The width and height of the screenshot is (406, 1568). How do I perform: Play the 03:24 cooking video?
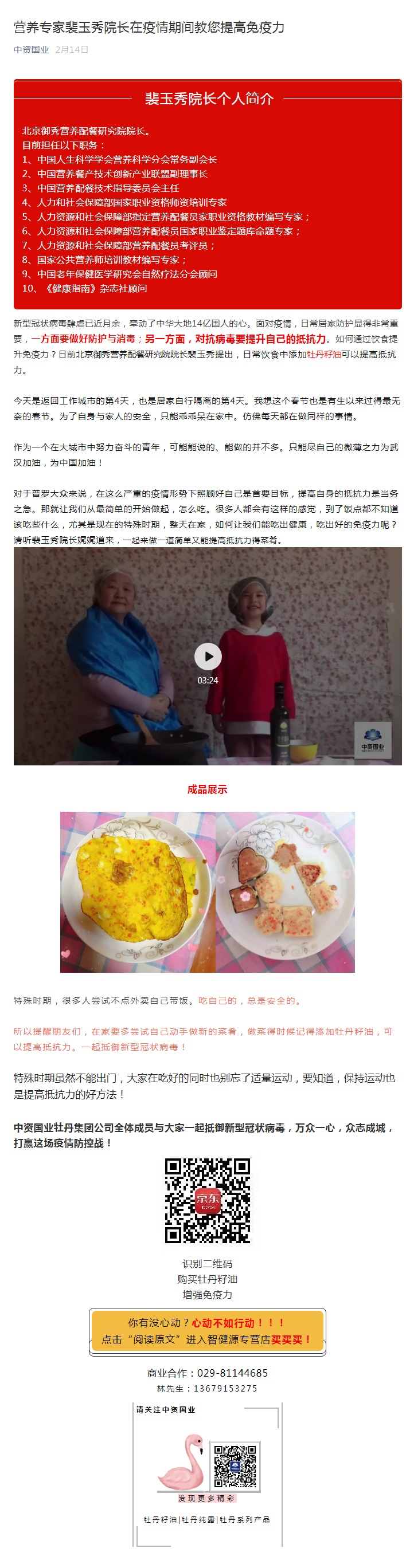coord(207,655)
